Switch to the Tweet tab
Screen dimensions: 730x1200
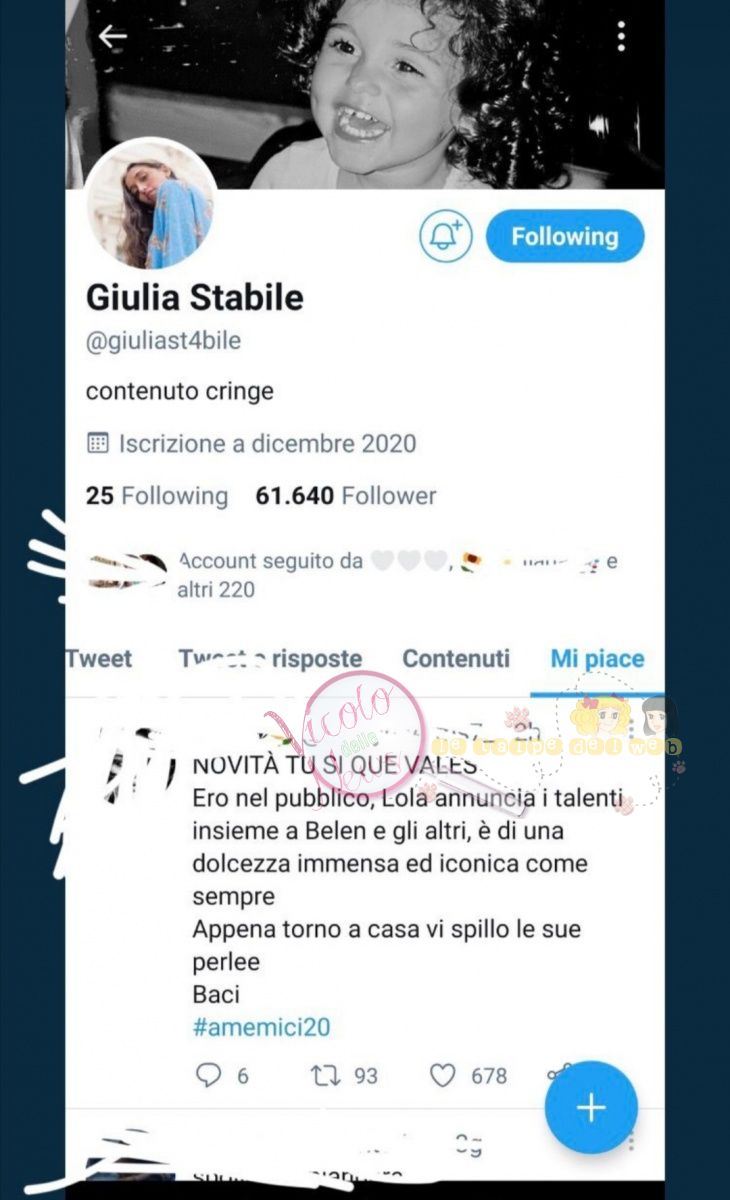(98, 659)
